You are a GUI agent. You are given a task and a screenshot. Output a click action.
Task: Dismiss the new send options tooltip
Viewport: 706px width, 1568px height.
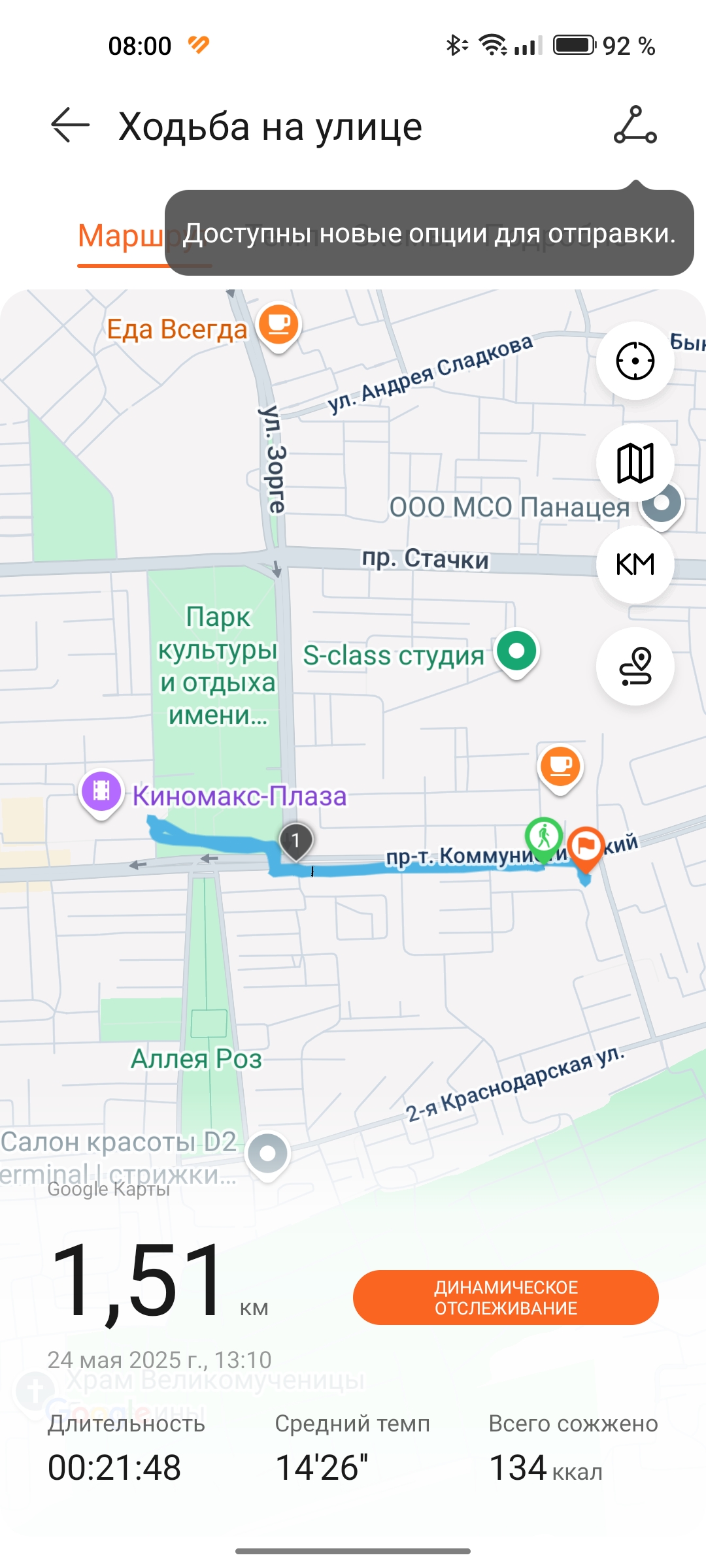pos(429,233)
